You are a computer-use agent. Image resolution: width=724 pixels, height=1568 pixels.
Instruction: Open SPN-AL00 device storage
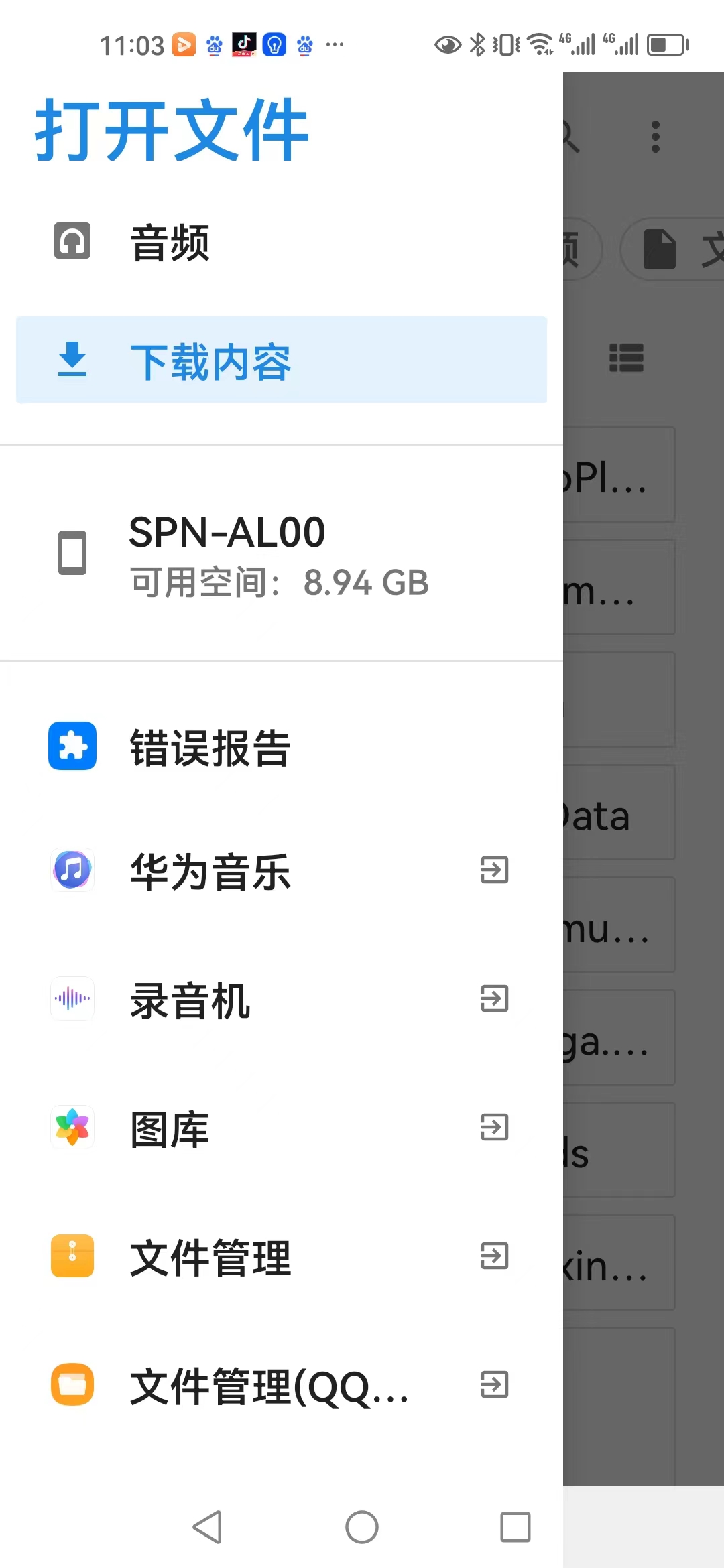(x=282, y=553)
